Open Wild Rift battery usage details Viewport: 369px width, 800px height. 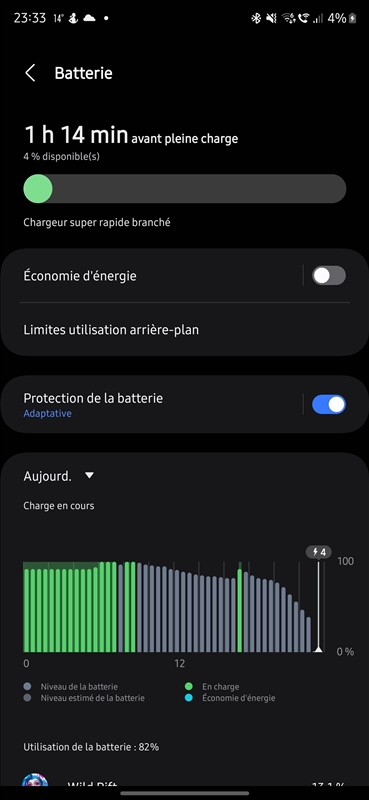click(x=184, y=785)
